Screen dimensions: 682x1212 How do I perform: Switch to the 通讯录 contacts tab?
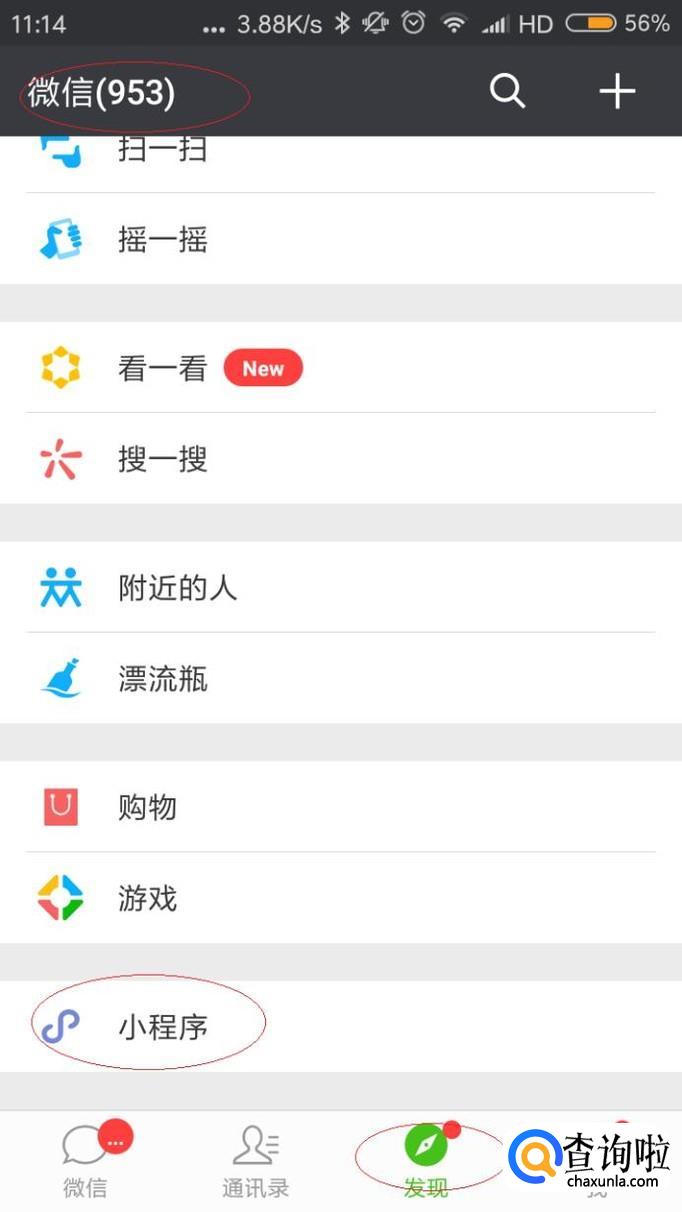point(256,1162)
